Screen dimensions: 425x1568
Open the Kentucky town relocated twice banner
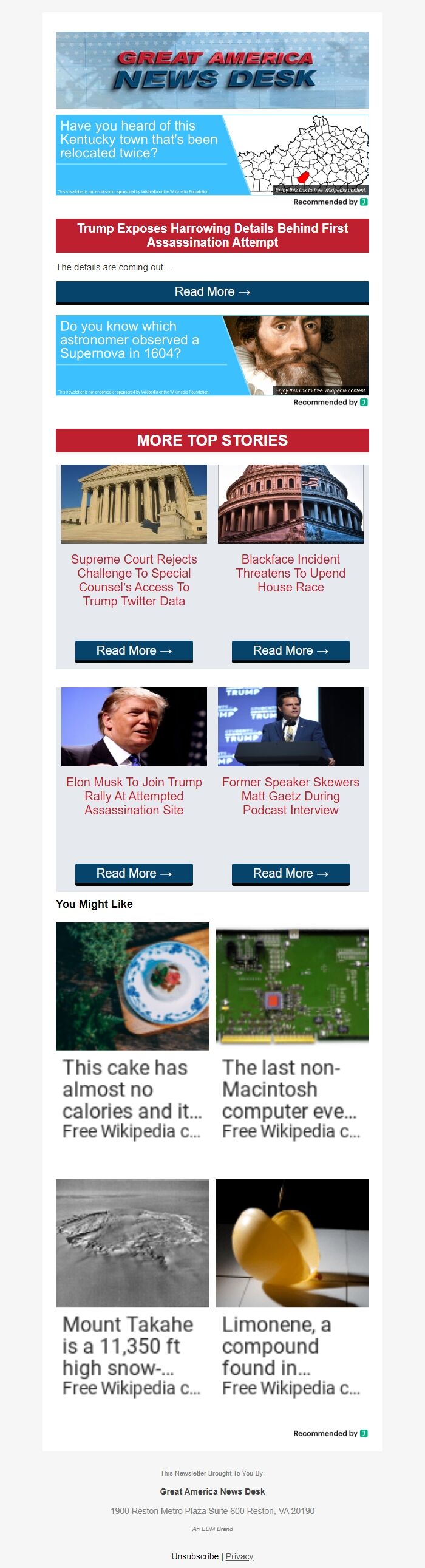[212, 155]
